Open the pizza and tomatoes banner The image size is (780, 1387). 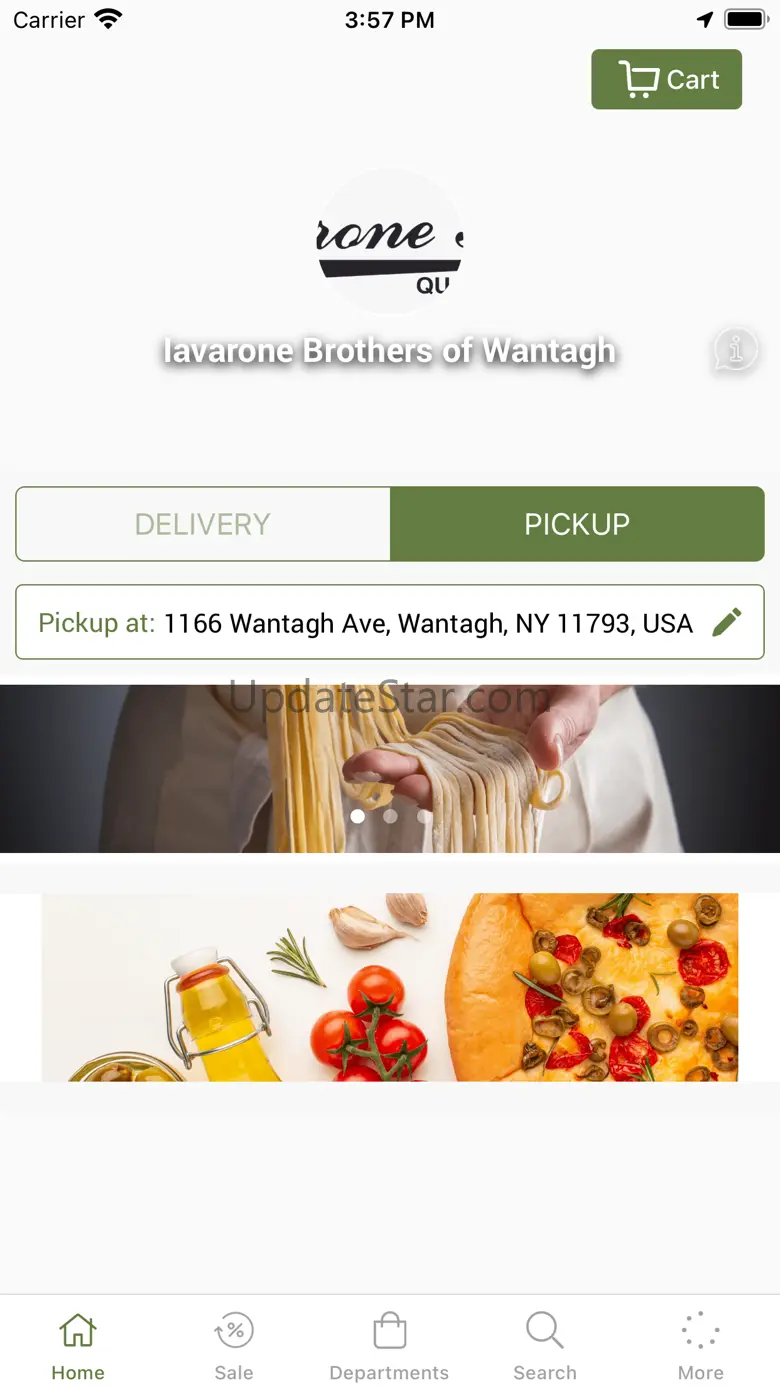click(x=390, y=987)
